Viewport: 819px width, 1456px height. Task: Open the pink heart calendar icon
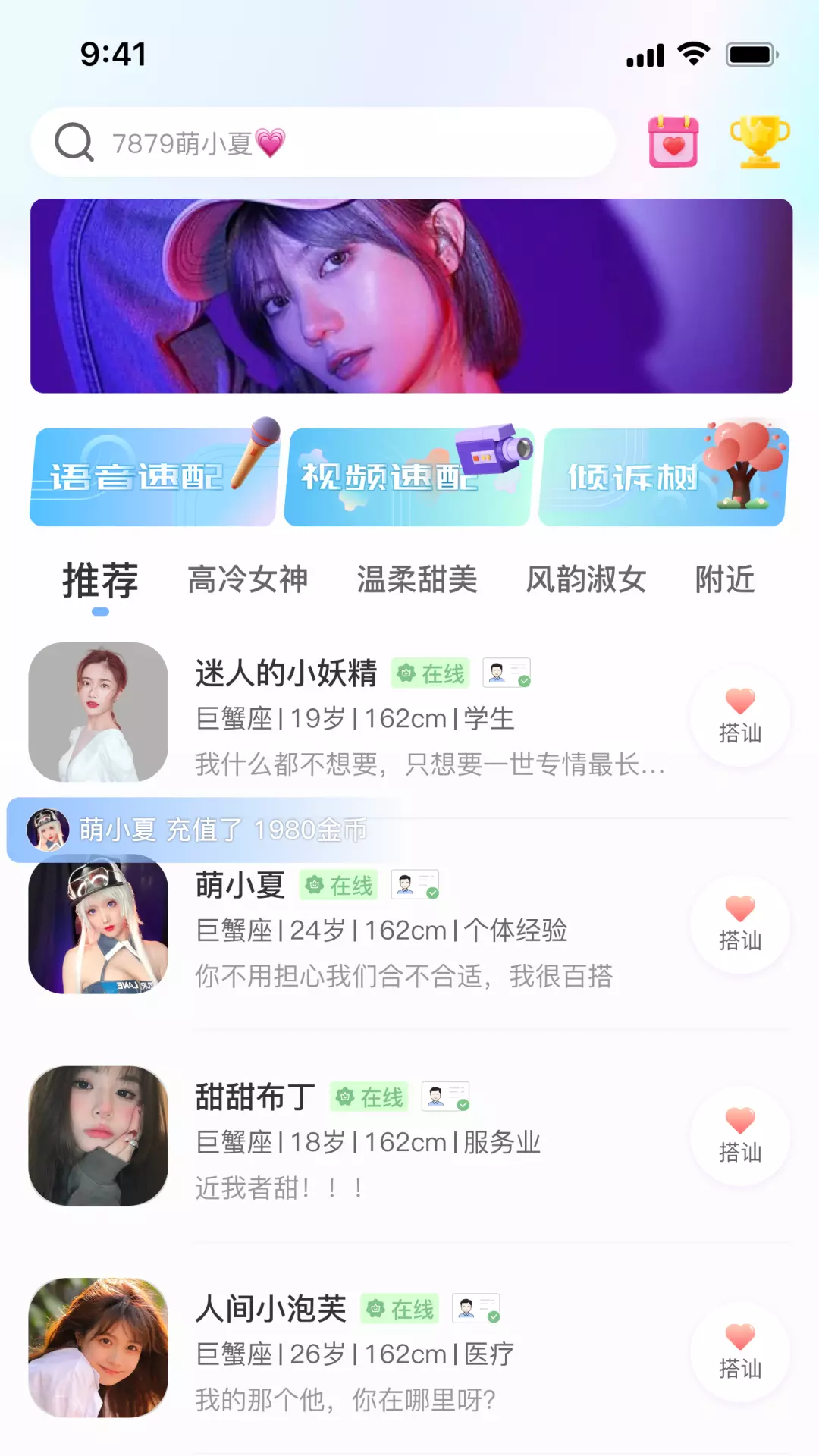point(673,142)
